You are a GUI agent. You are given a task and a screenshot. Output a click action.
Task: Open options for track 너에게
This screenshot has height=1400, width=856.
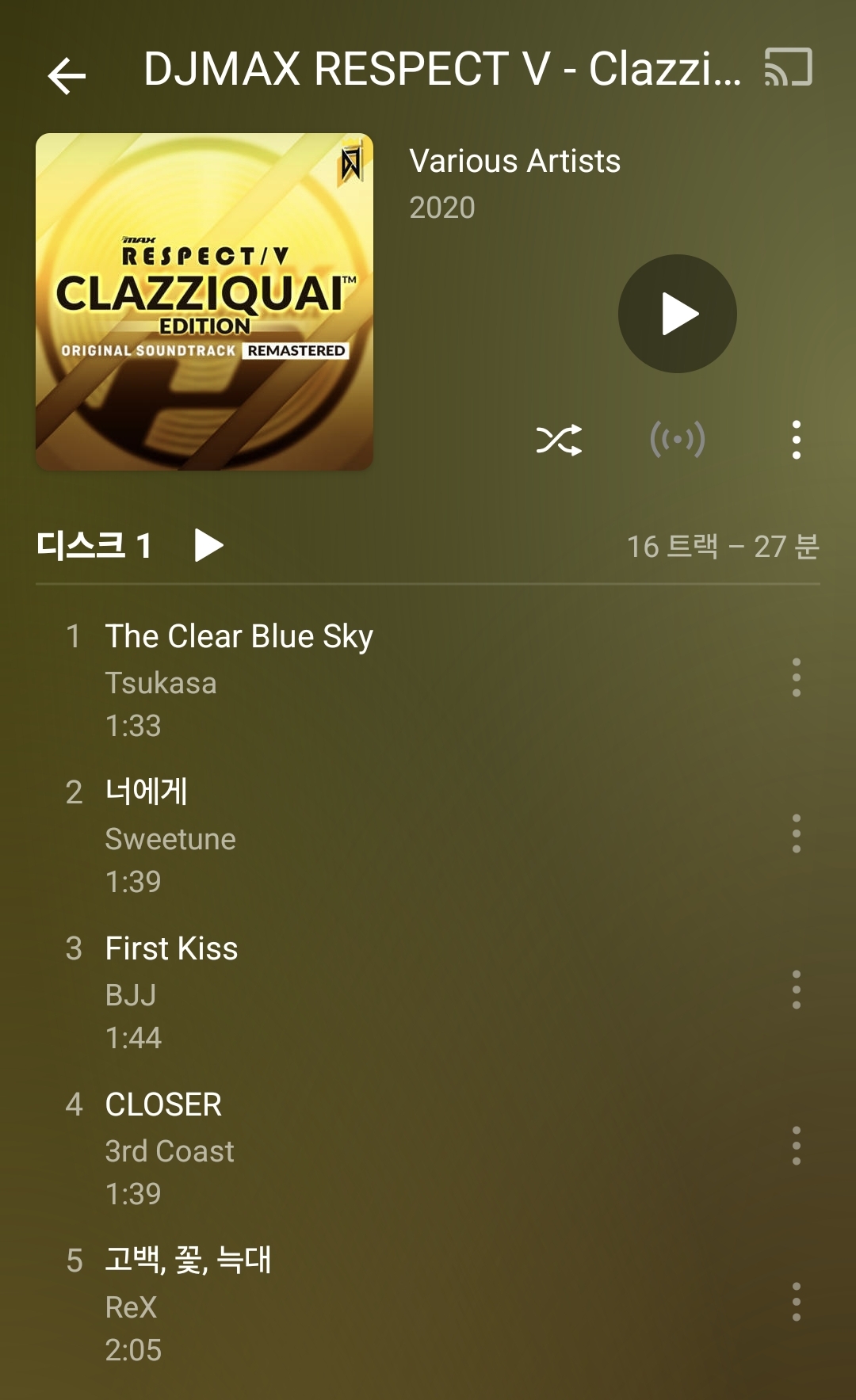pyautogui.click(x=796, y=834)
